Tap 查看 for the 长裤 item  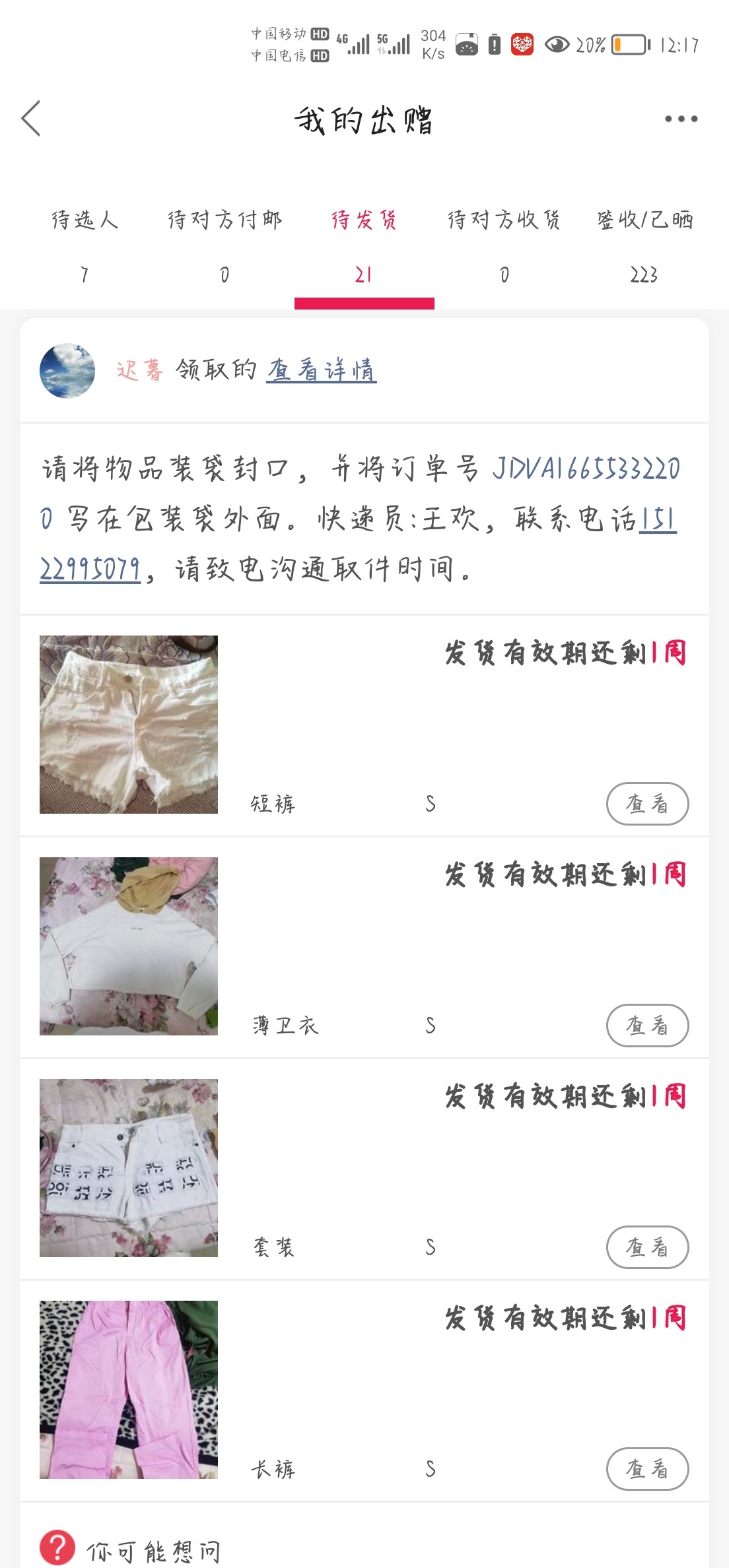[x=647, y=1469]
